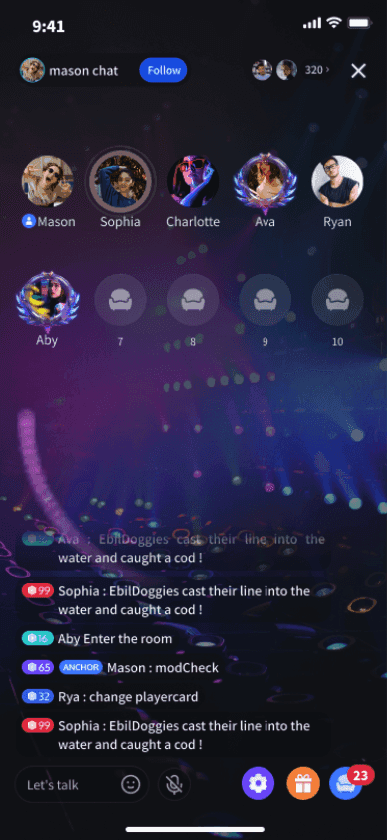Open Aby's seat profile
Viewport: 387px width, 840px height.
pyautogui.click(x=47, y=302)
